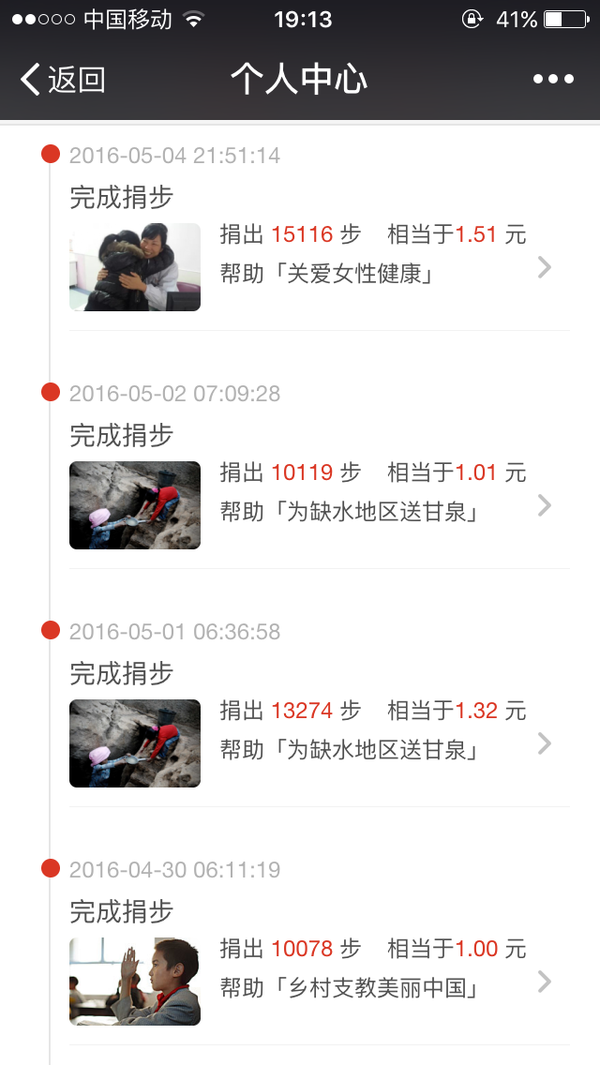Open the three-dot more options menu
The width and height of the screenshot is (600, 1065).
(553, 79)
